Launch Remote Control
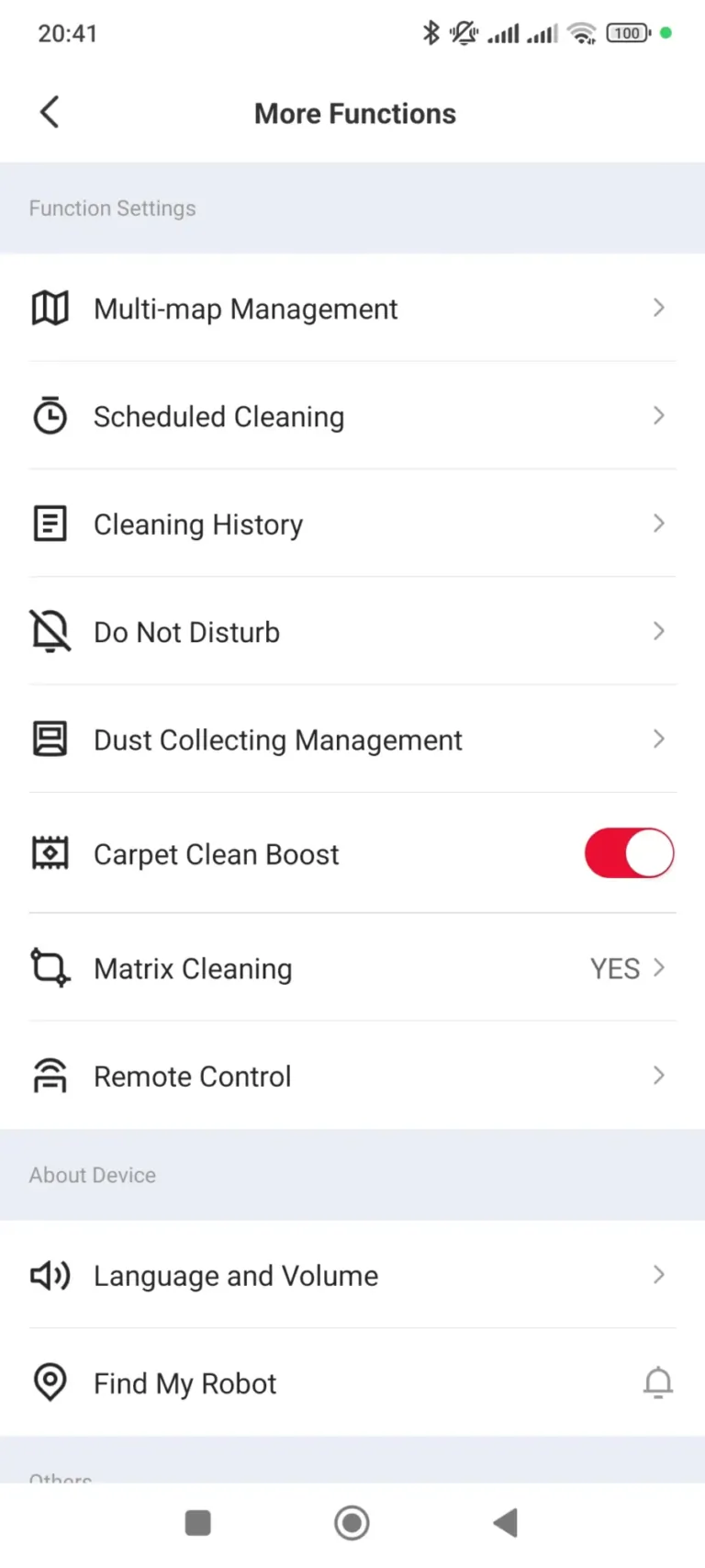705x1568 pixels. (352, 1077)
